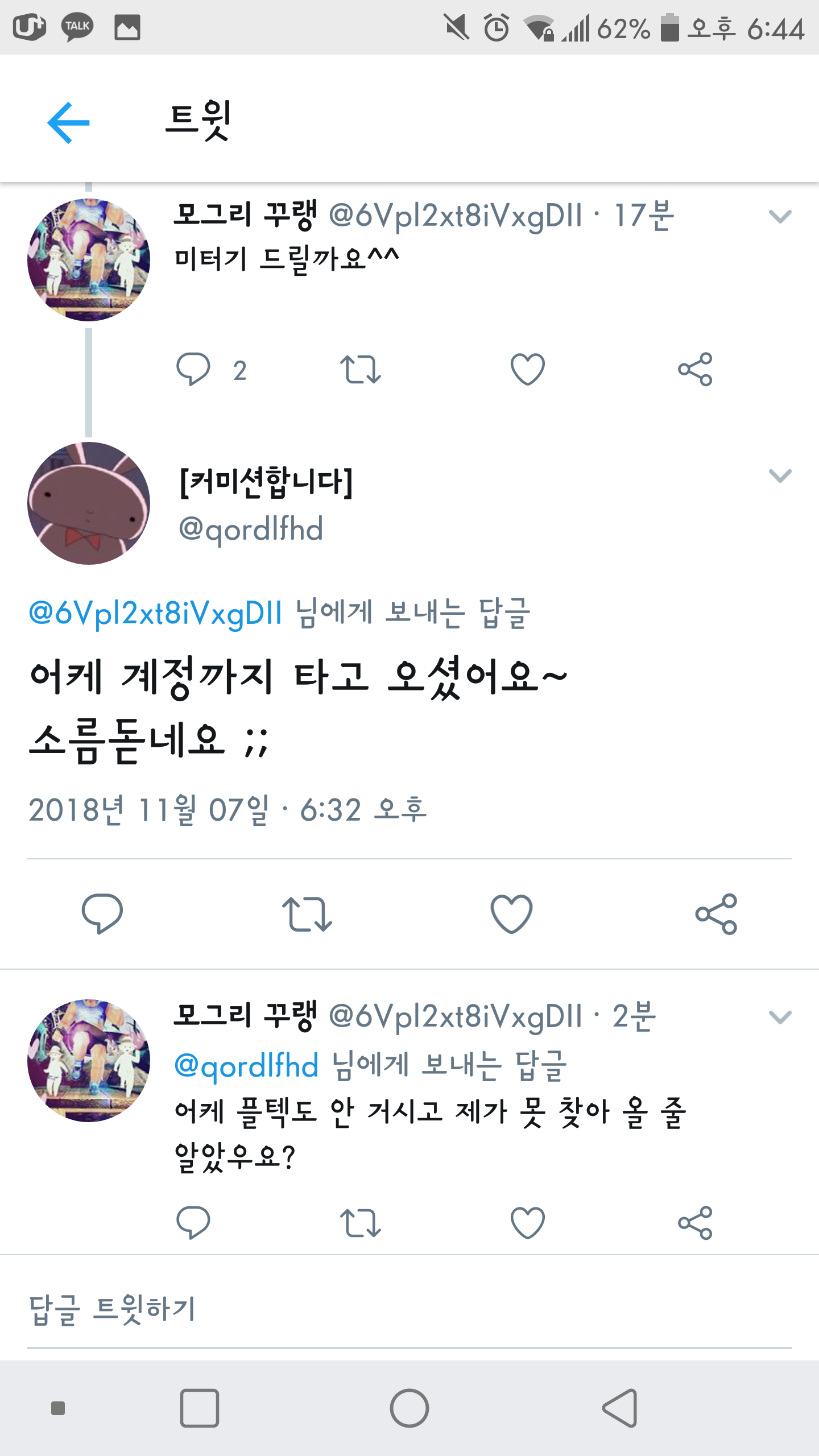Retweet the 소름돋네요 tweet
Image resolution: width=819 pixels, height=1456 pixels.
(x=307, y=914)
